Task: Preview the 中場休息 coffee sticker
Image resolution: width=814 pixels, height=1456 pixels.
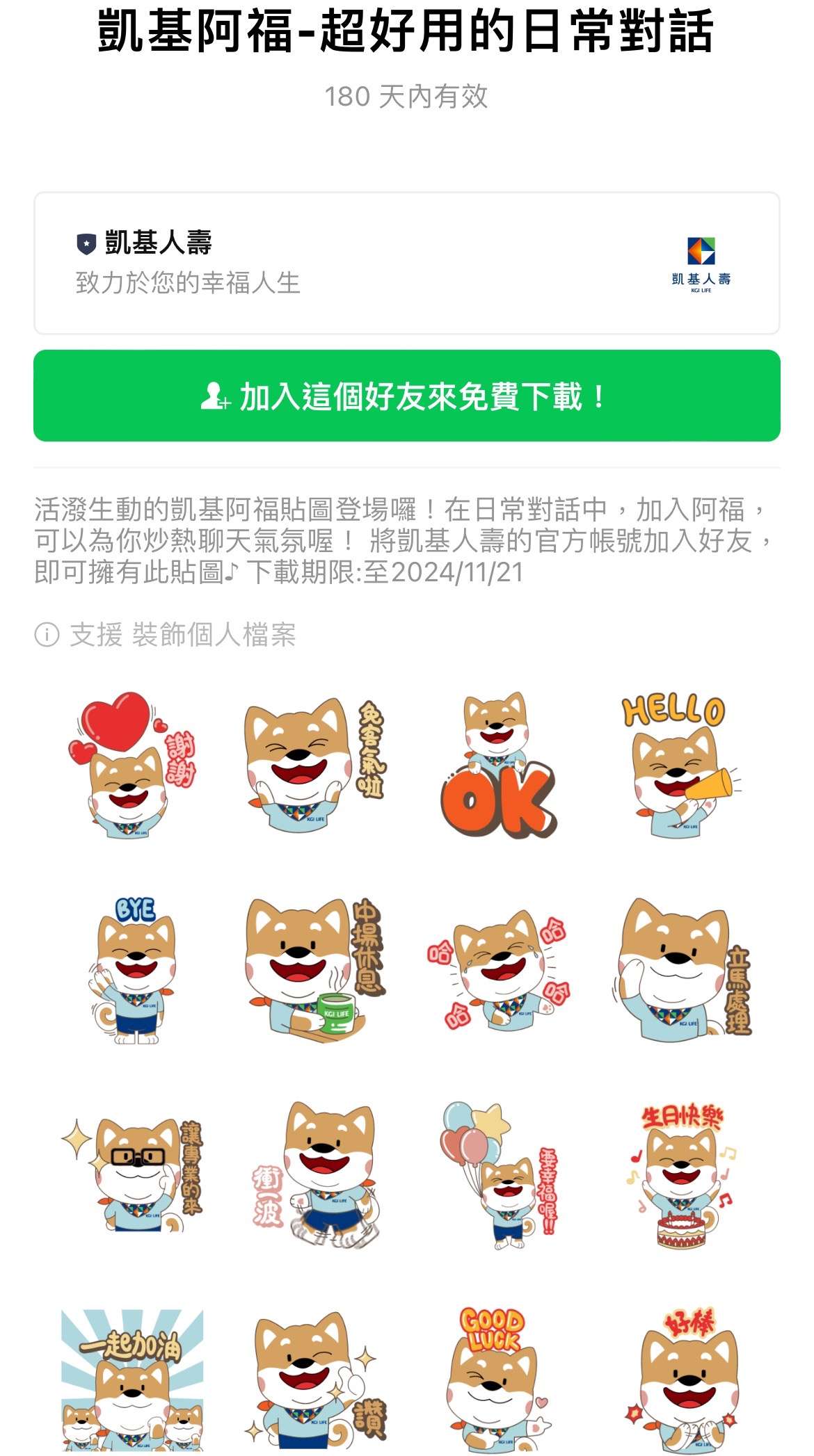Action: (313, 970)
